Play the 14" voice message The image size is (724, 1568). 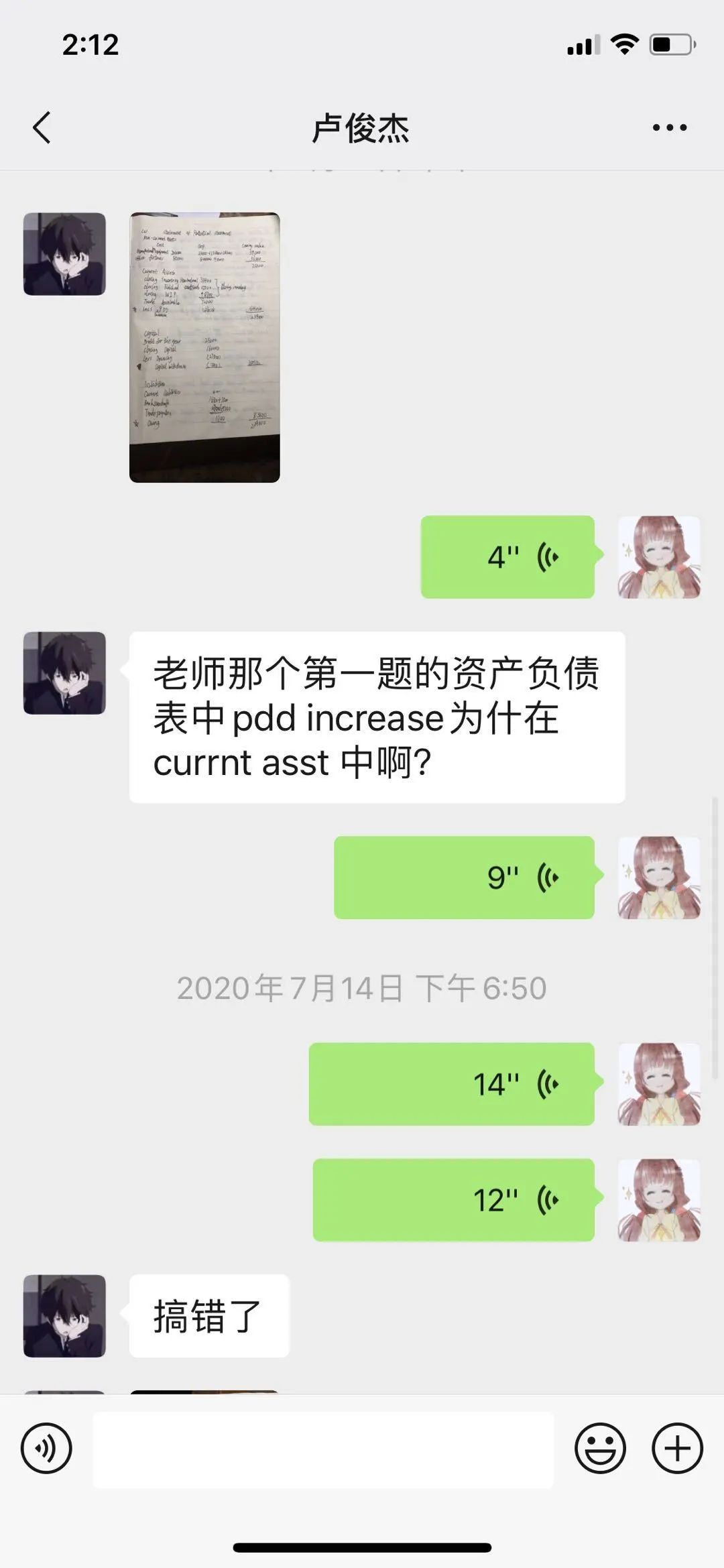pyautogui.click(x=451, y=1084)
